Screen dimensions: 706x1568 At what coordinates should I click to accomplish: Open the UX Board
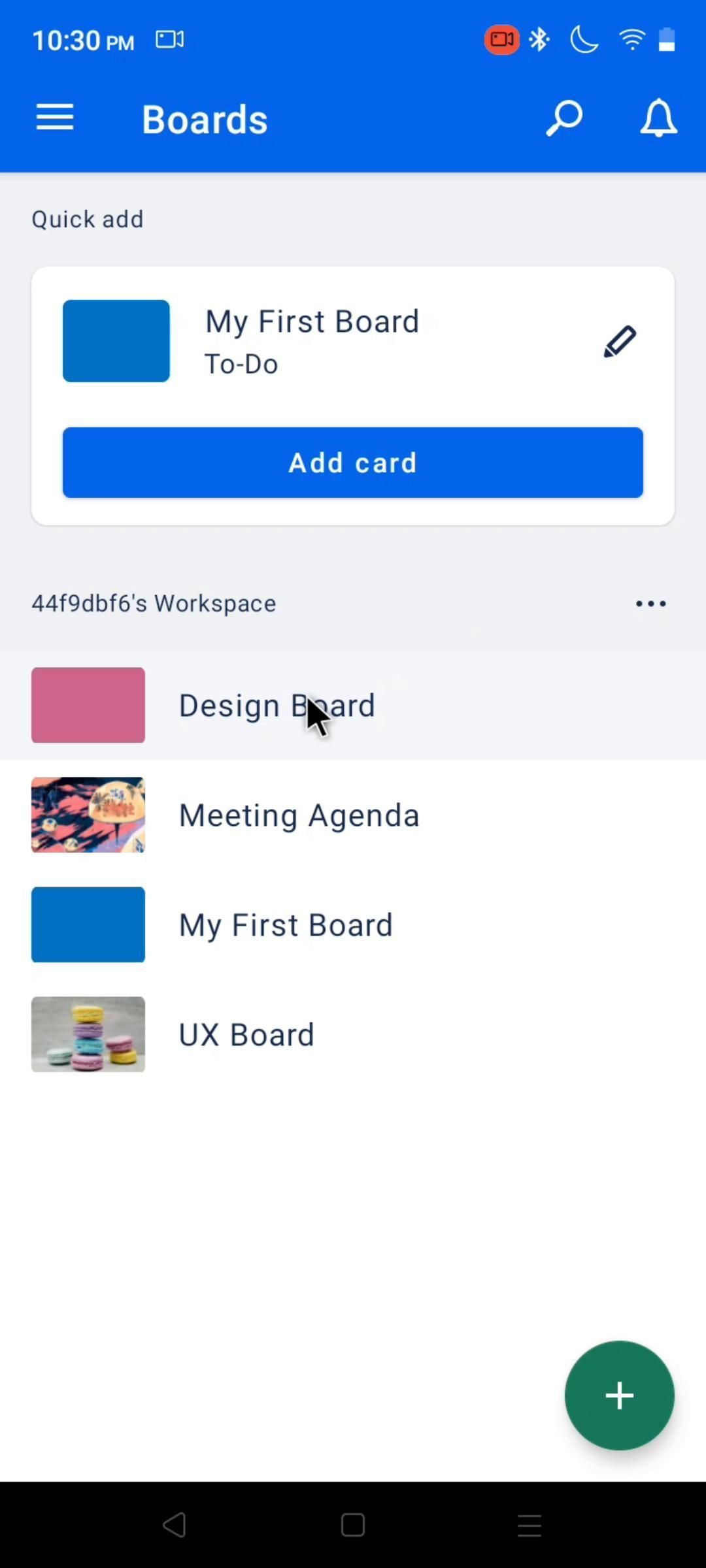(x=246, y=1035)
